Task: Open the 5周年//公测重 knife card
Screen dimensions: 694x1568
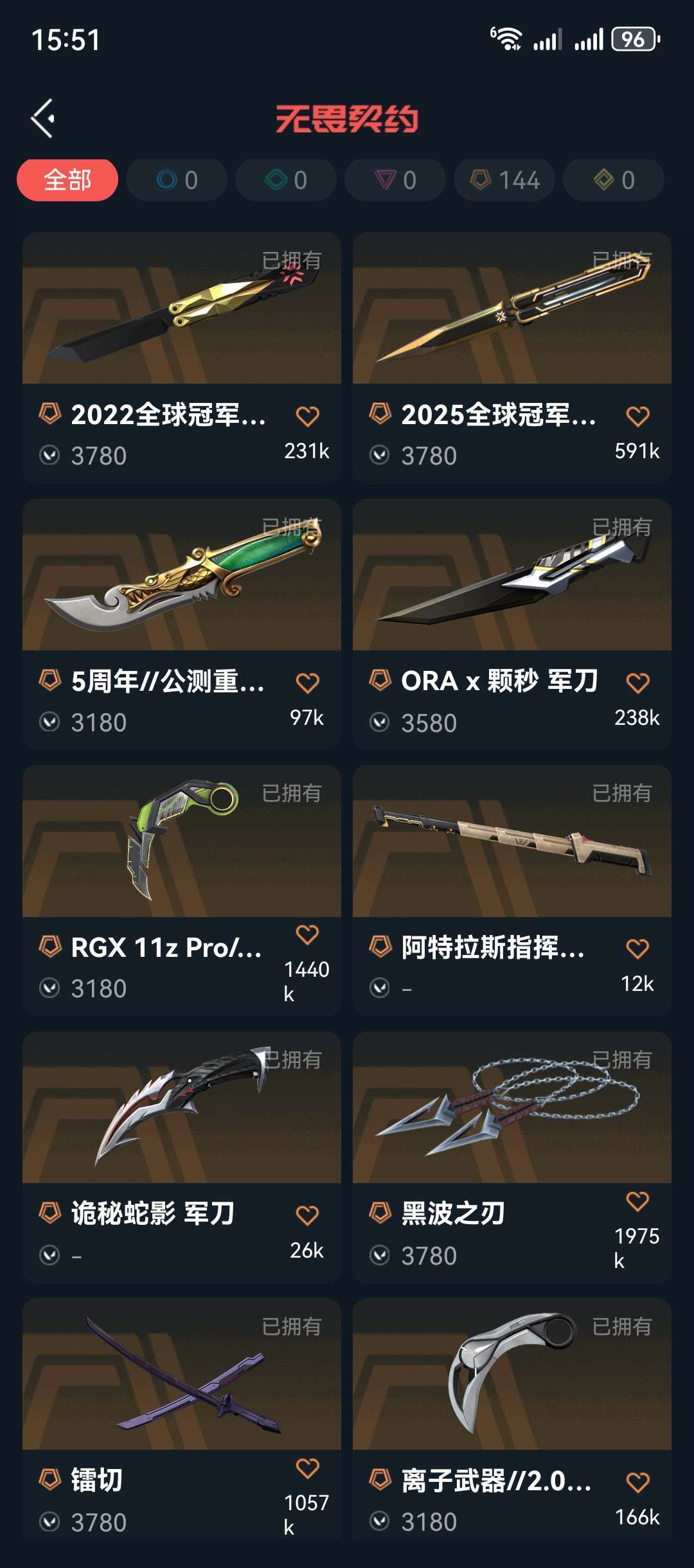Action: click(182, 575)
